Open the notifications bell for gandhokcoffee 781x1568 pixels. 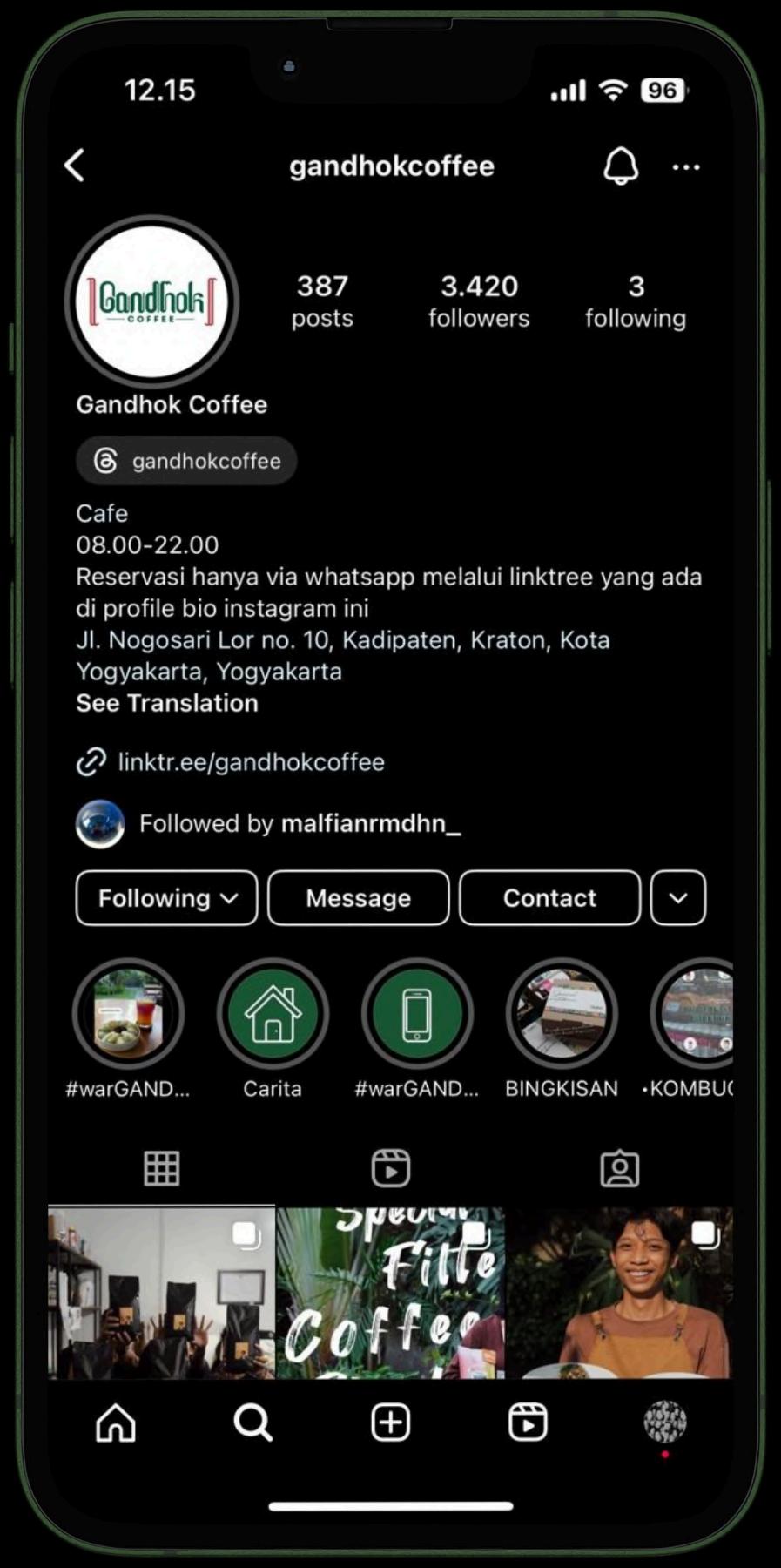621,166
